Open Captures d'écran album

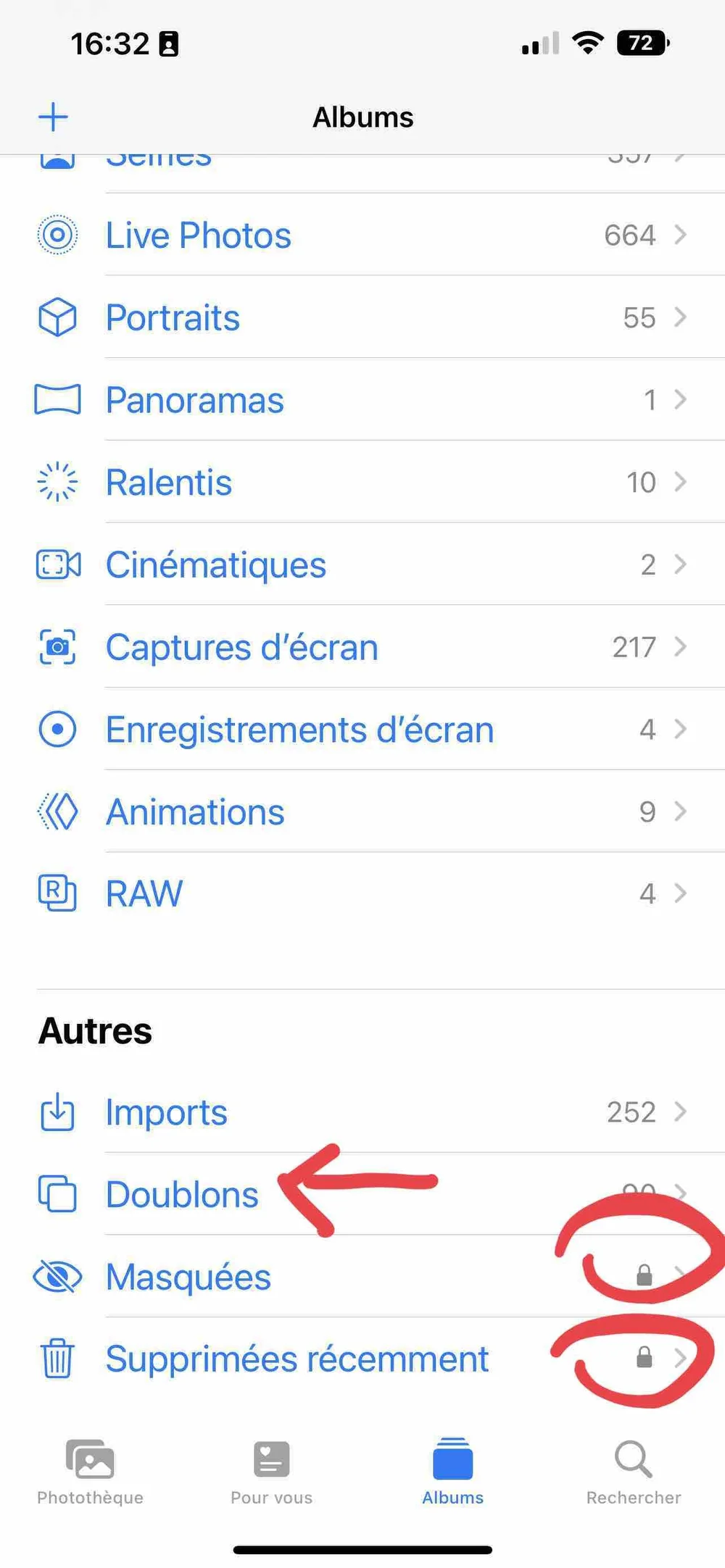(x=241, y=647)
